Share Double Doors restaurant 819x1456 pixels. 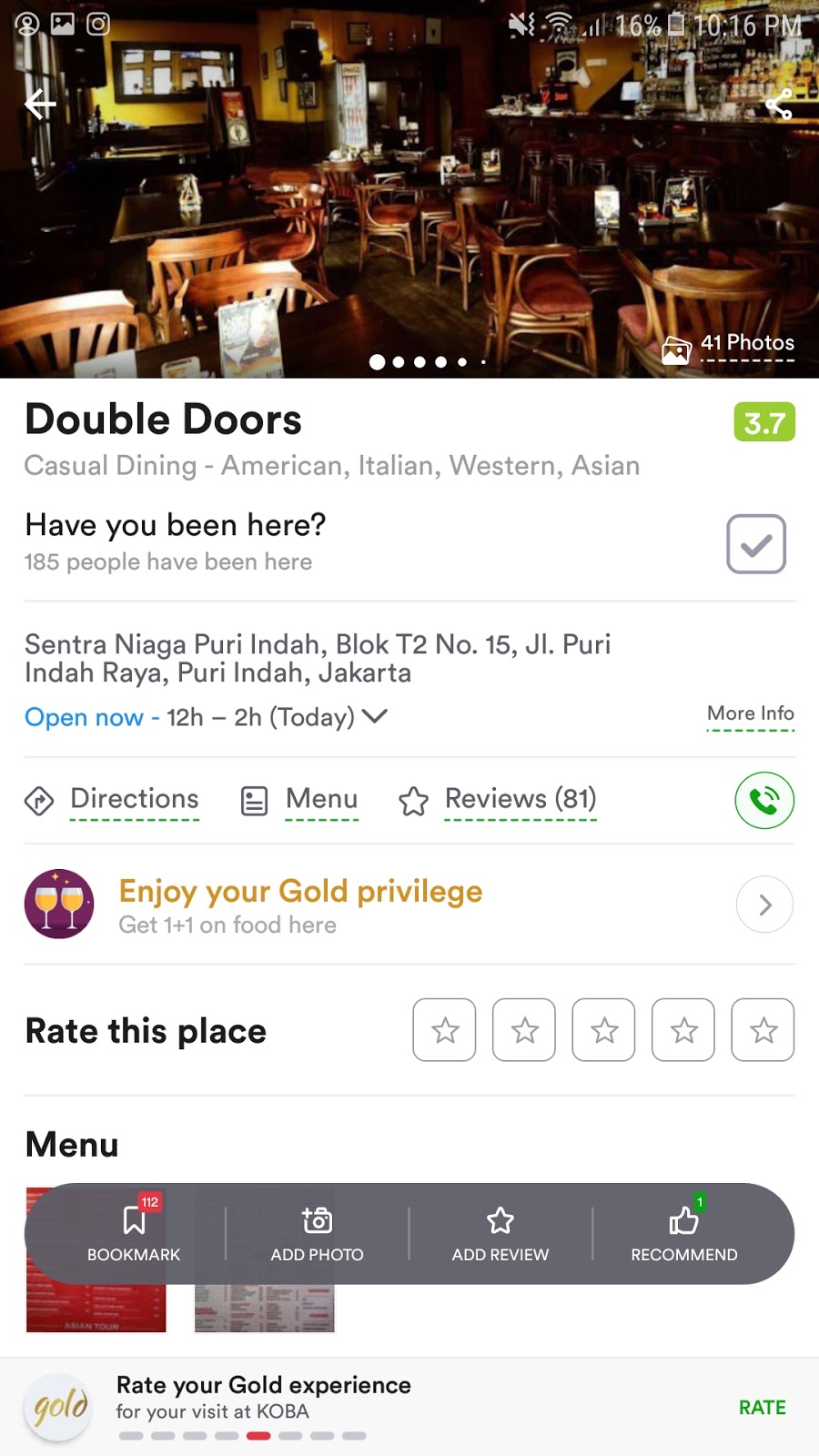click(x=778, y=105)
